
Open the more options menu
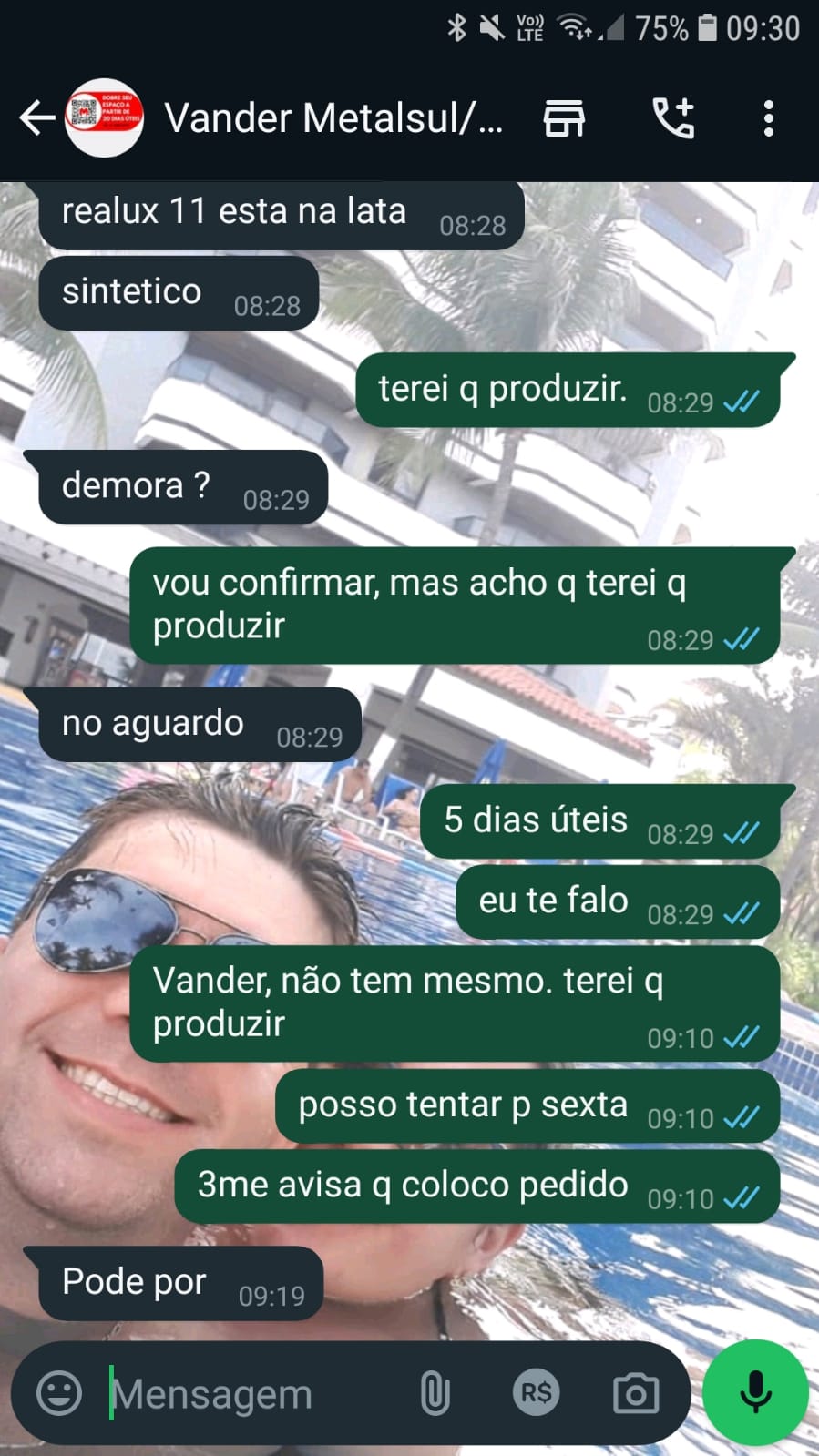[769, 118]
